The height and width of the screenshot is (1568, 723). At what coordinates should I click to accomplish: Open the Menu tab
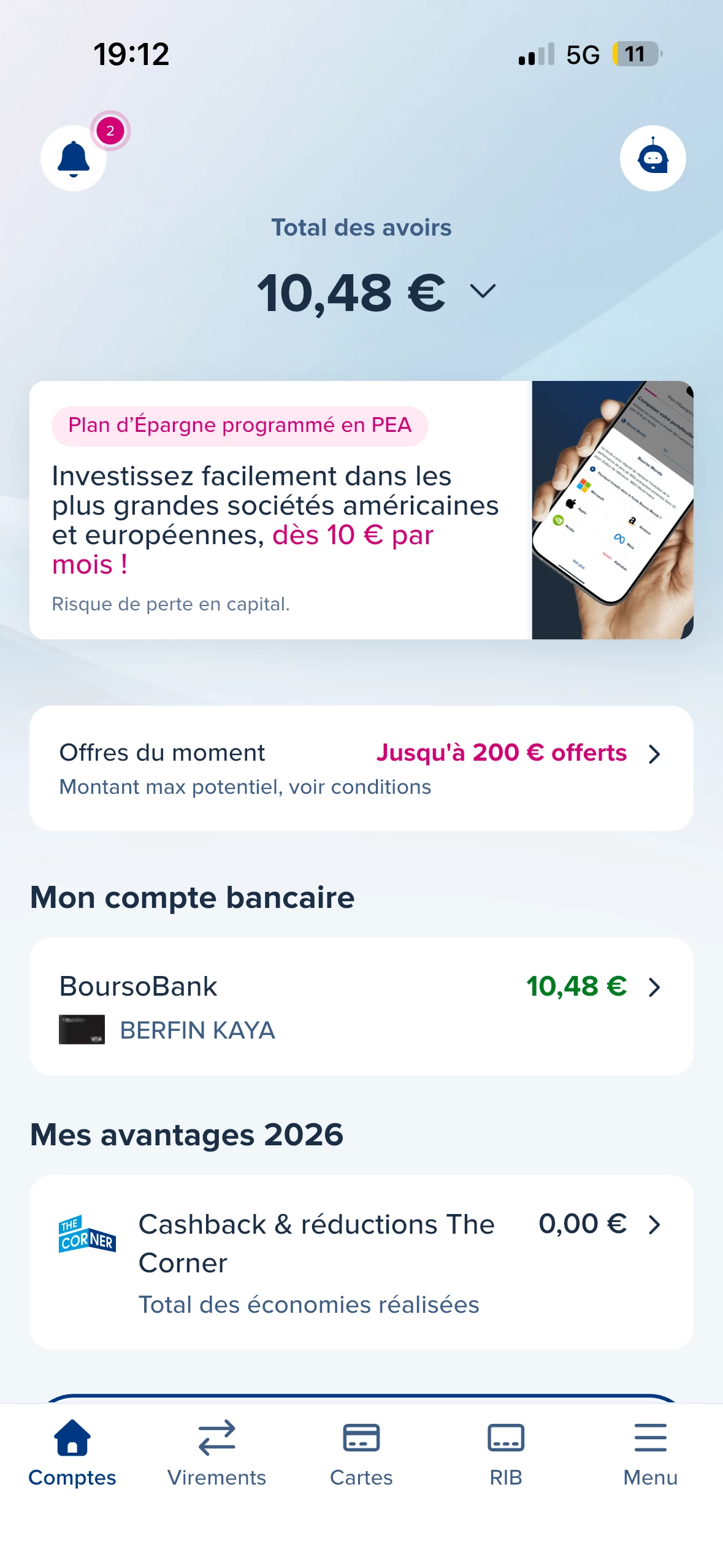(x=650, y=1453)
